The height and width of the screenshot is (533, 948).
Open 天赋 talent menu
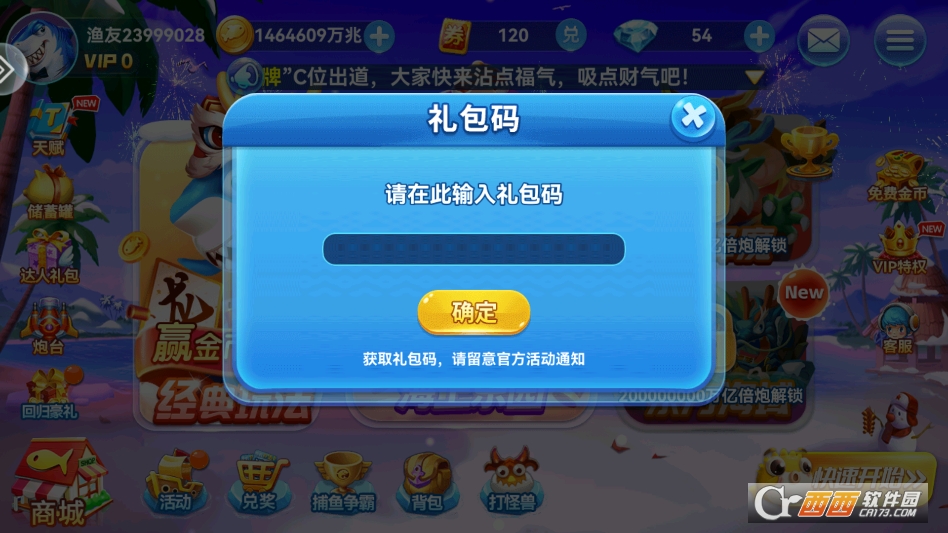(50, 126)
